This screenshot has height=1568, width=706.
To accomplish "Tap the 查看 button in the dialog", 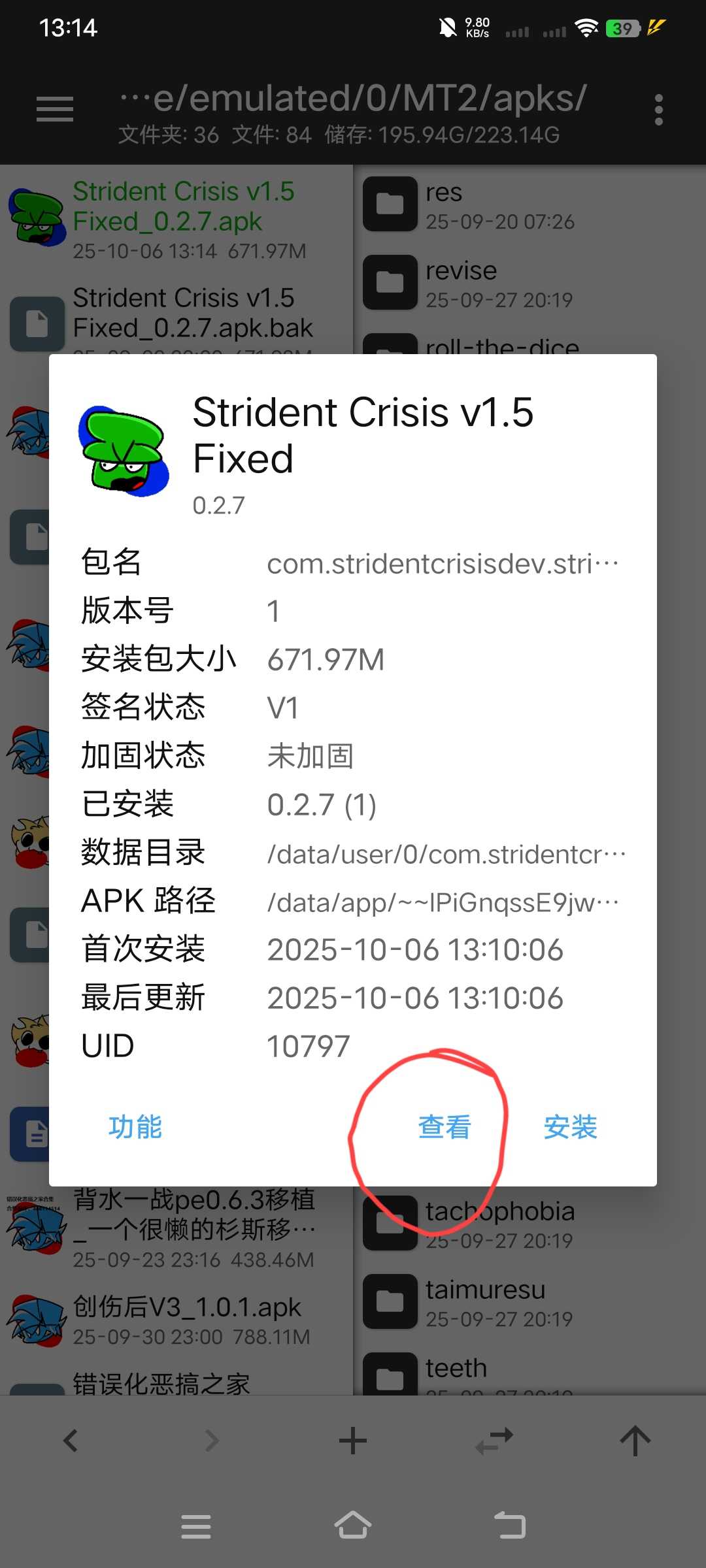I will 444,1127.
